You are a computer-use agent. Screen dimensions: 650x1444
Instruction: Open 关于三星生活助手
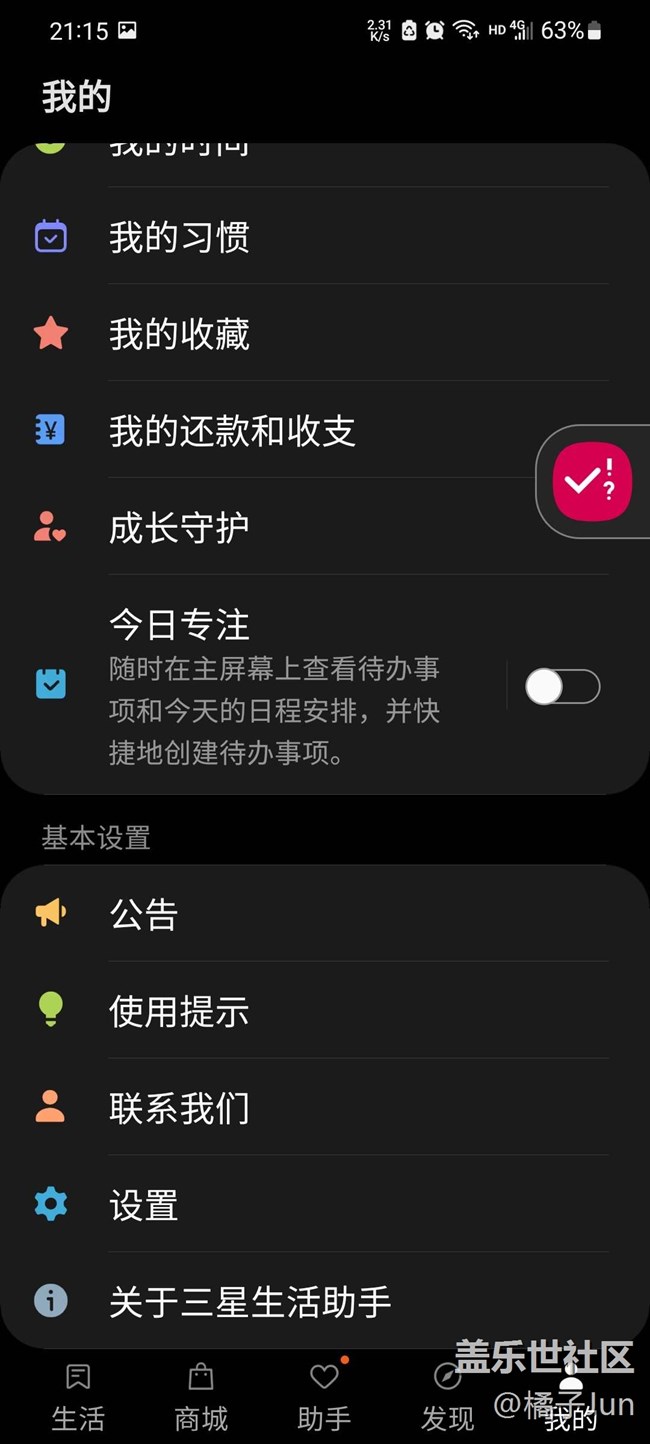325,1301
